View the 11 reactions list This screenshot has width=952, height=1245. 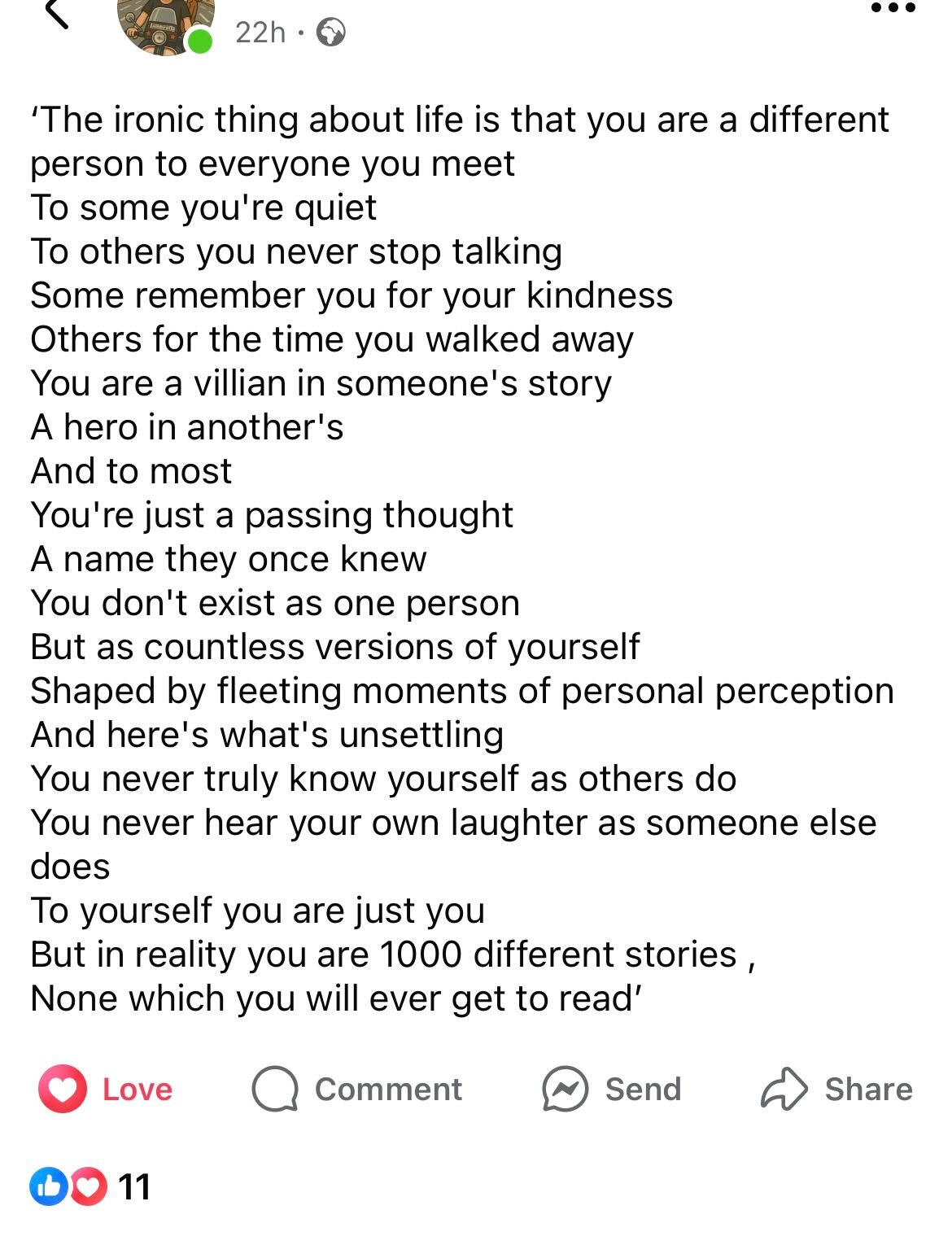click(90, 1186)
